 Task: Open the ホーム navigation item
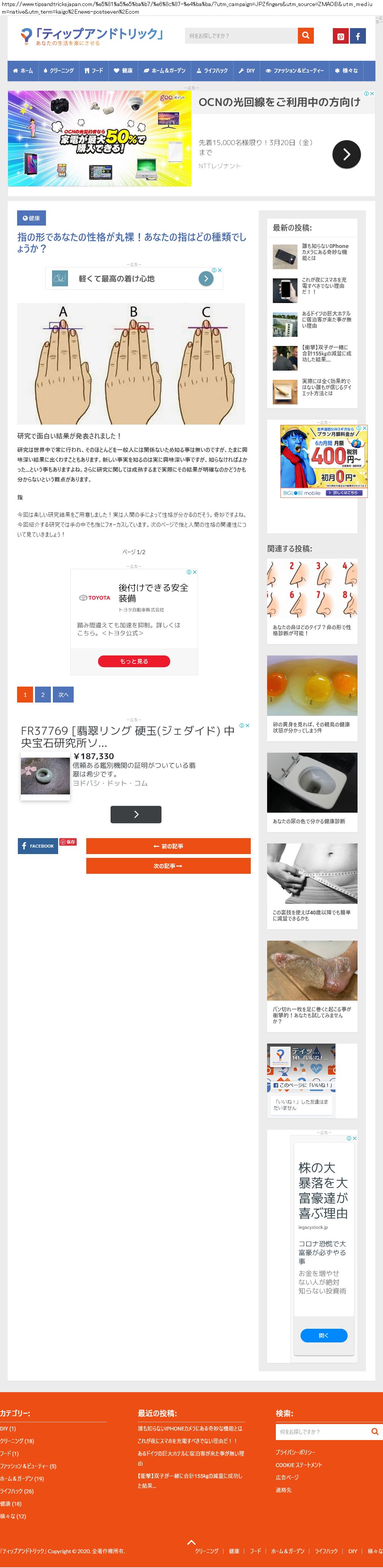pos(23,71)
